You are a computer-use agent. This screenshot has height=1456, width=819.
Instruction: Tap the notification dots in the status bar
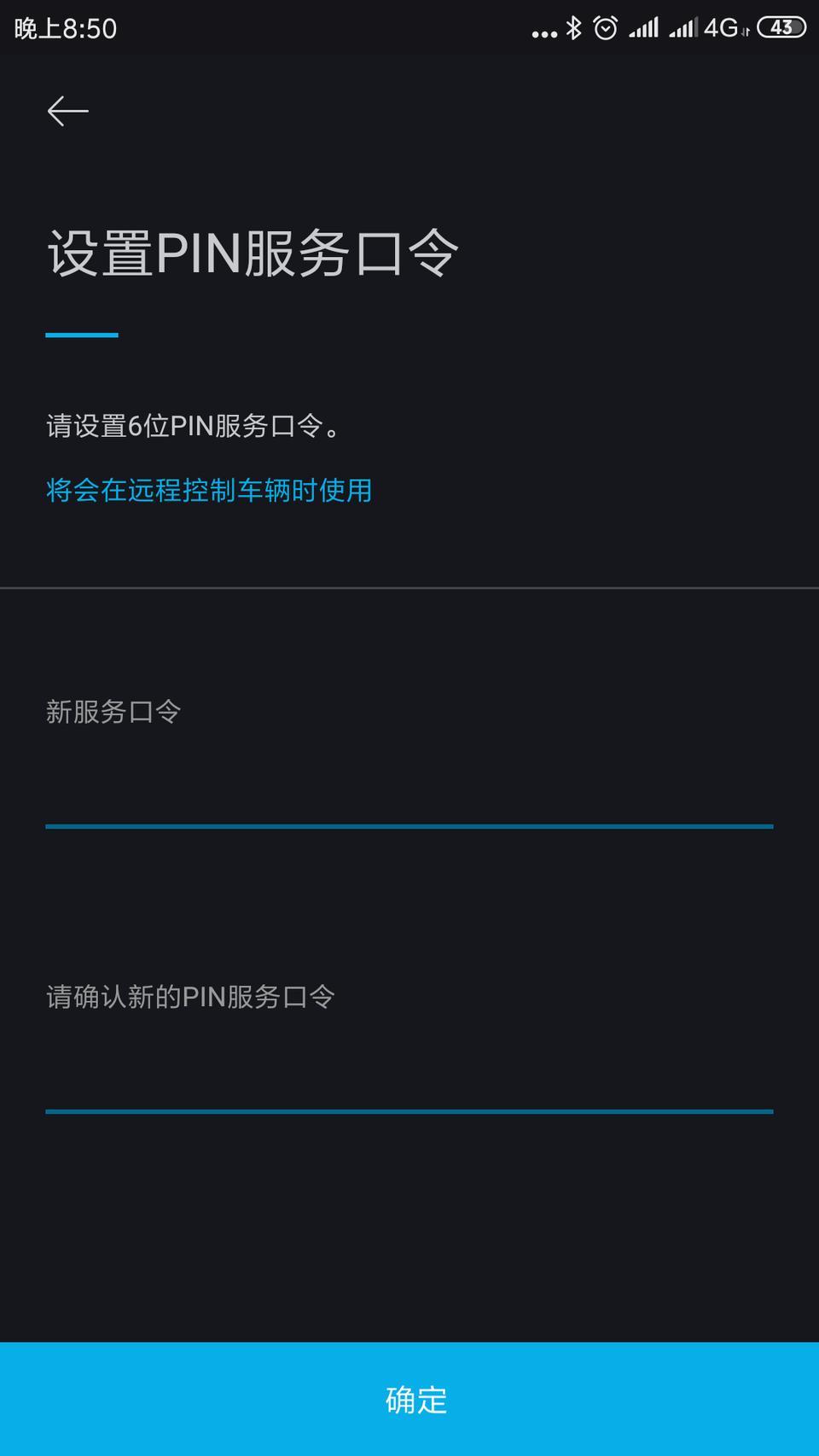click(x=543, y=32)
